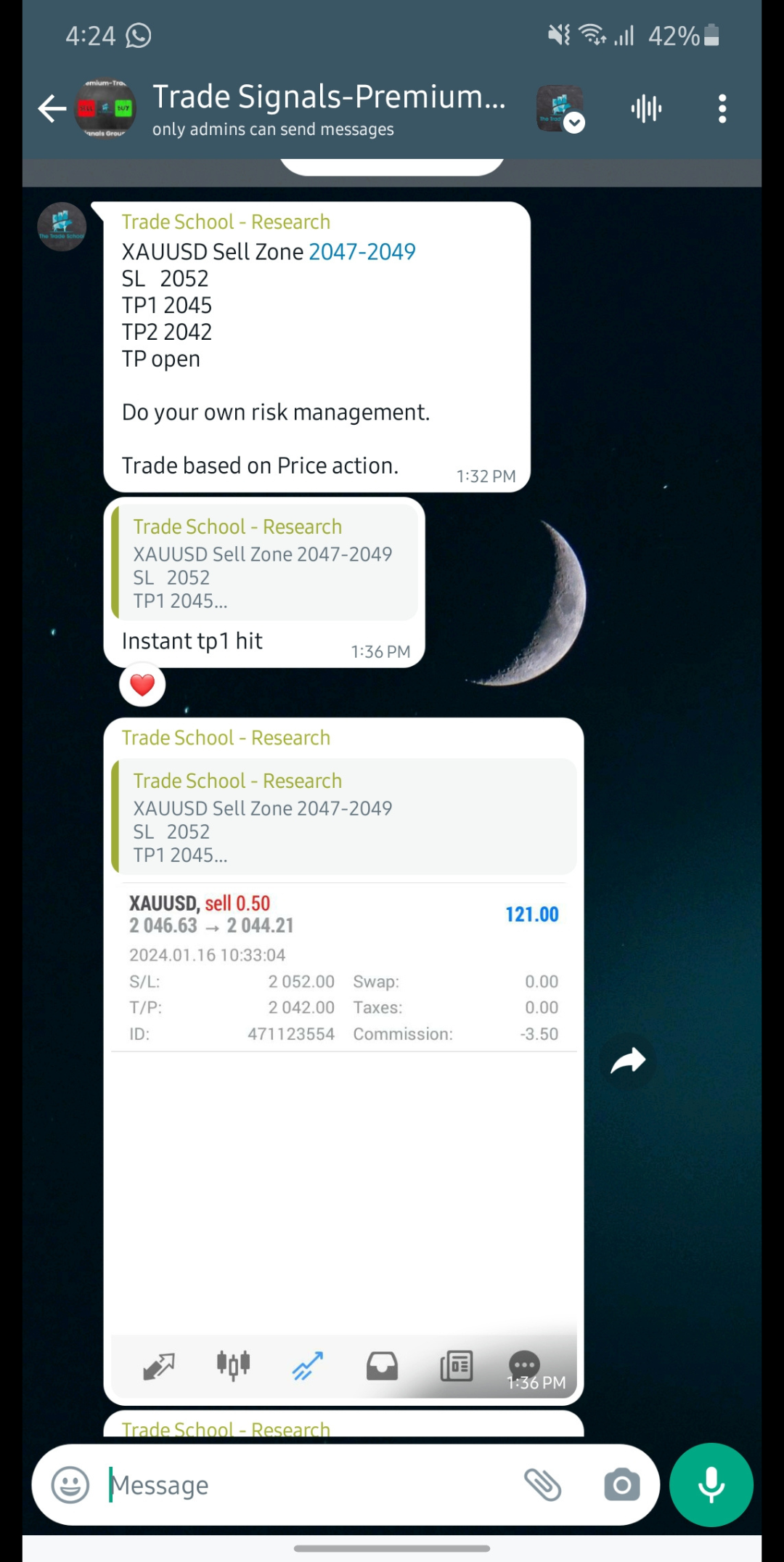
Task: Start a voice chat in this group
Action: 646,109
